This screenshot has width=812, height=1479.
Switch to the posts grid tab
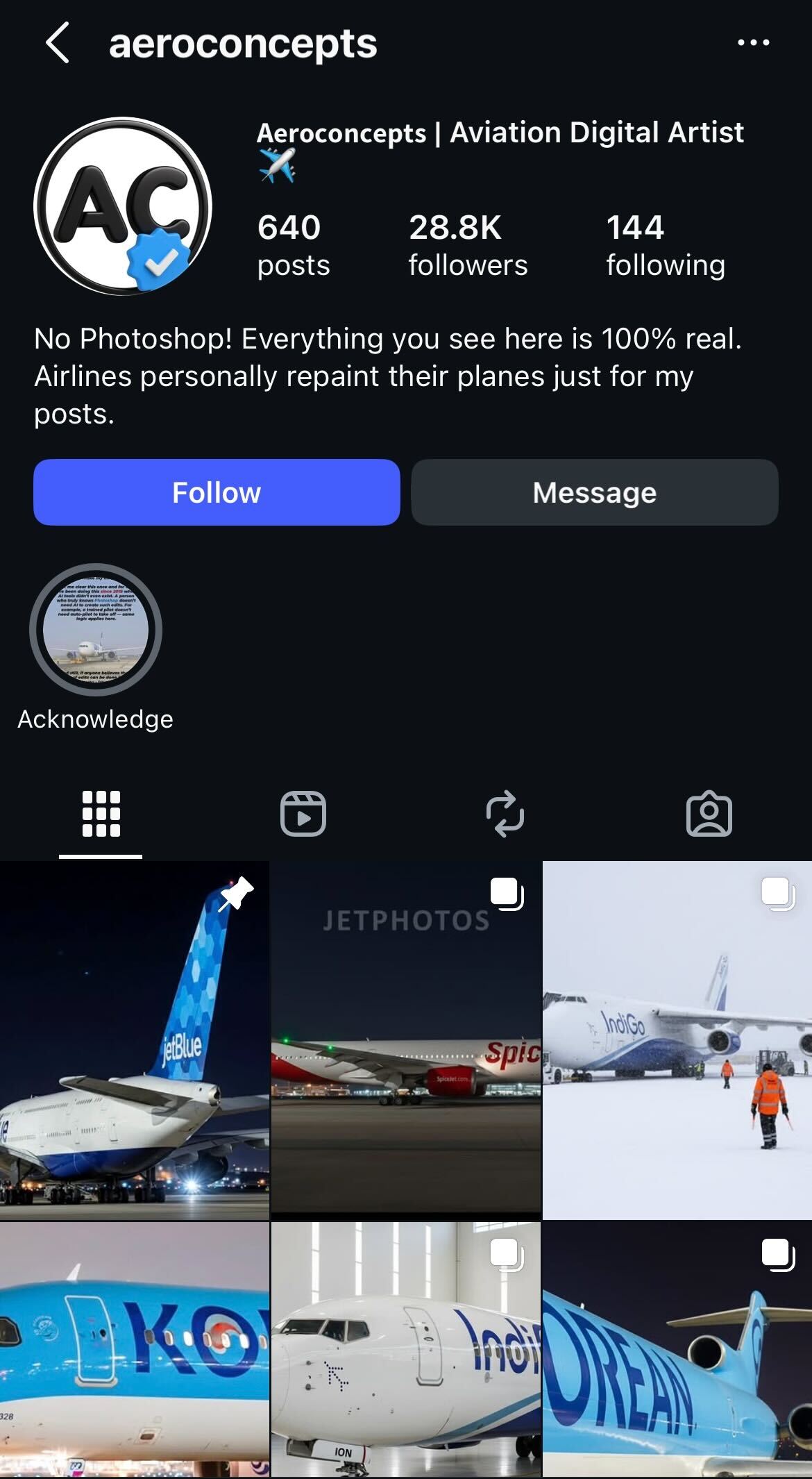[101, 813]
